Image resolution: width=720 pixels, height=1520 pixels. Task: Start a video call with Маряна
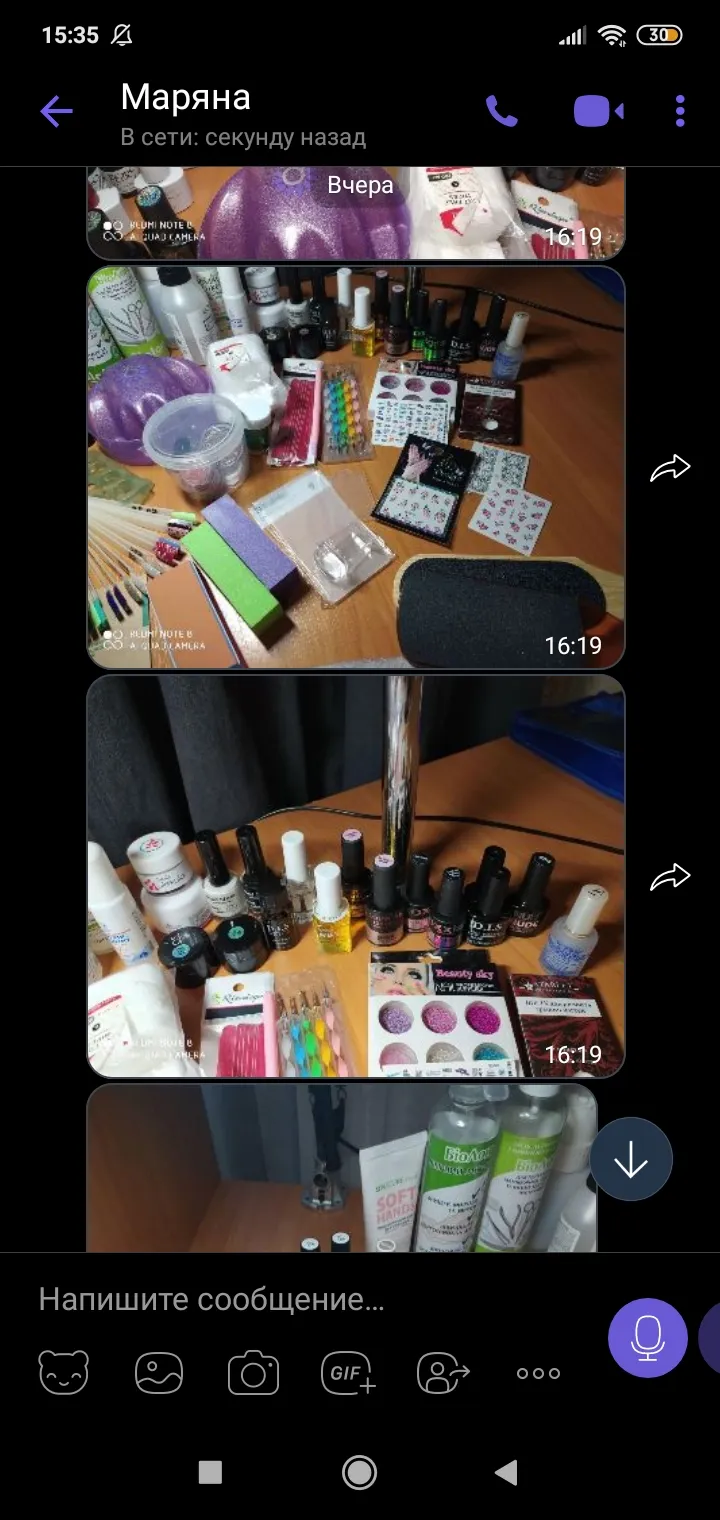click(x=598, y=111)
